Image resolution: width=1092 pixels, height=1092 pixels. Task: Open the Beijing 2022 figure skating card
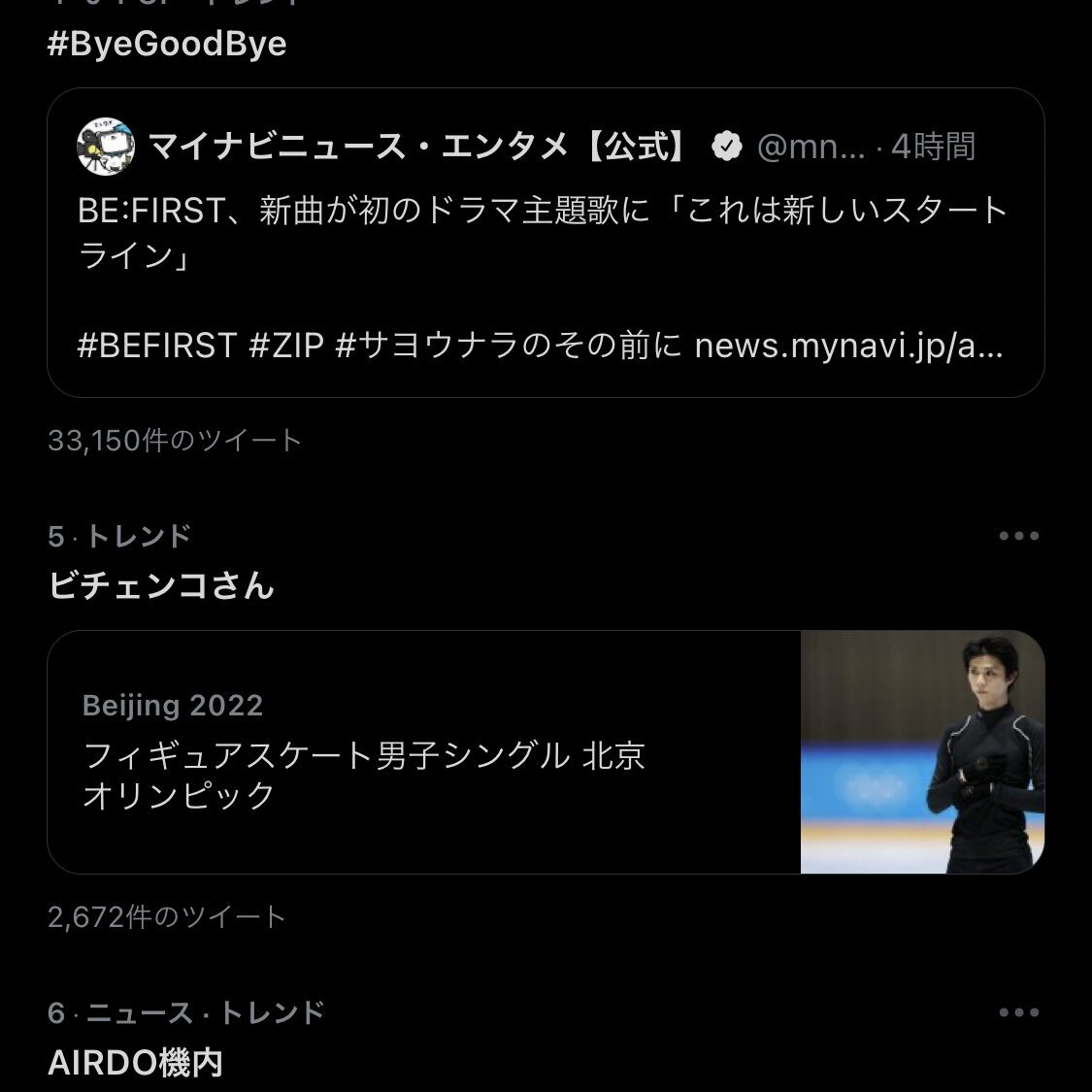pos(544,752)
